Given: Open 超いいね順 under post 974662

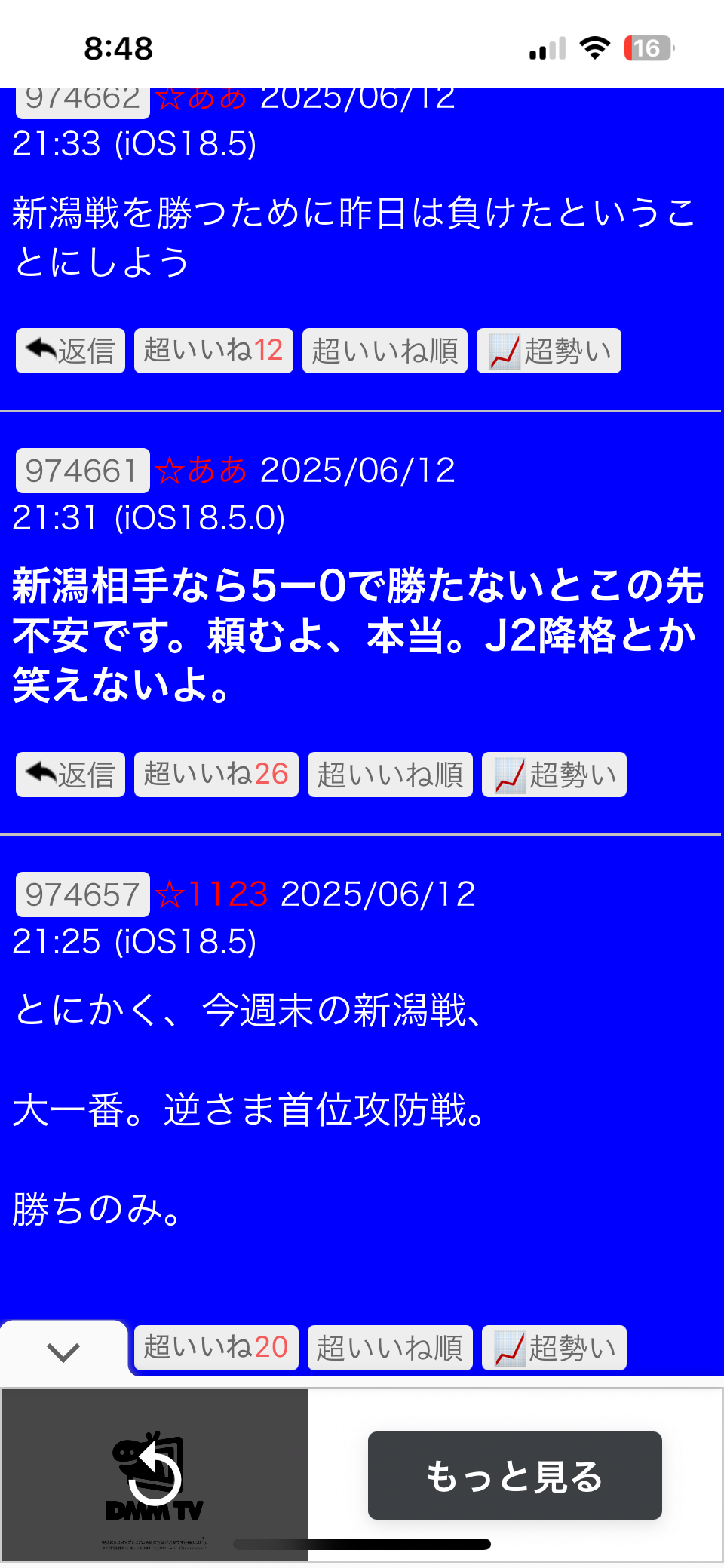Looking at the screenshot, I should tap(385, 351).
